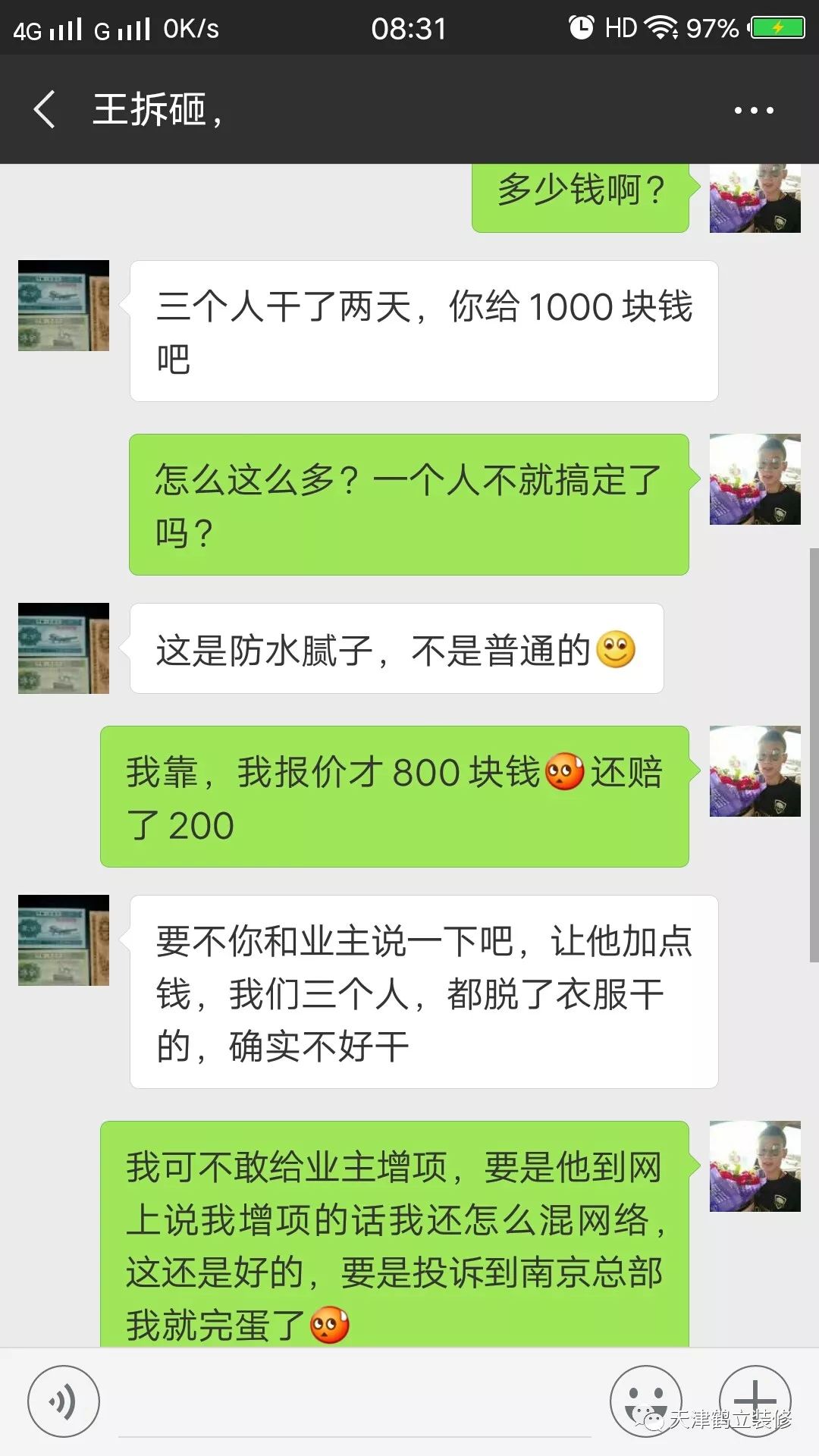Open the plus attachment menu
The image size is (819, 1456).
755,1401
